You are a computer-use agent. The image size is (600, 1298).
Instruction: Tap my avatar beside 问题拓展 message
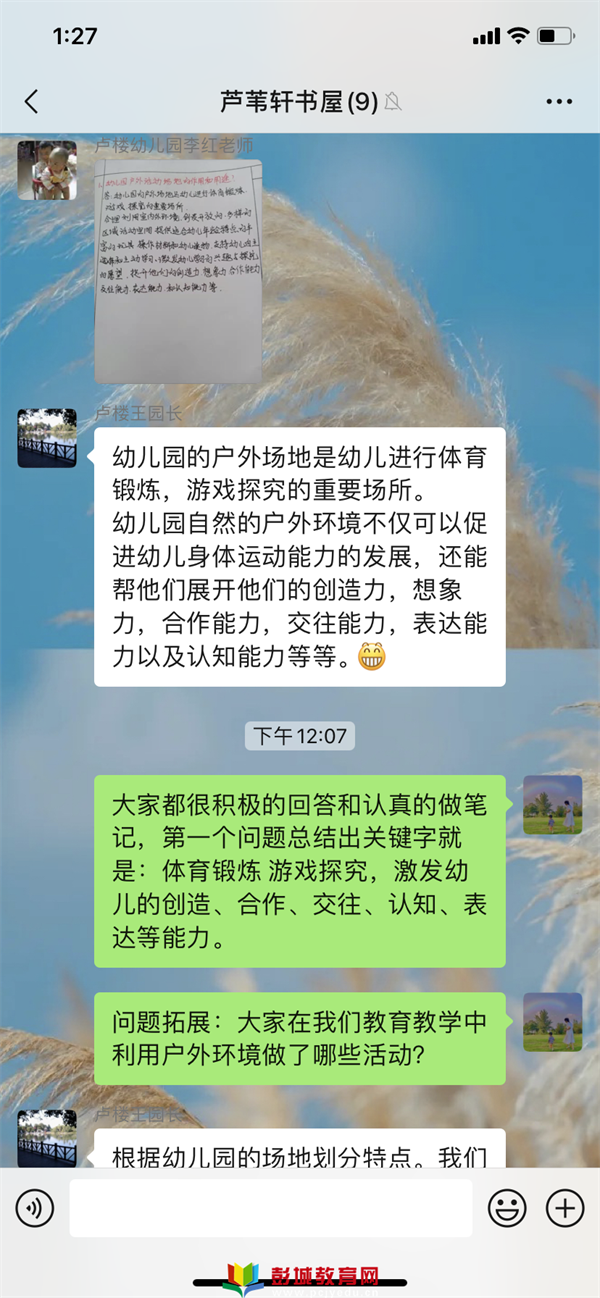552,1021
